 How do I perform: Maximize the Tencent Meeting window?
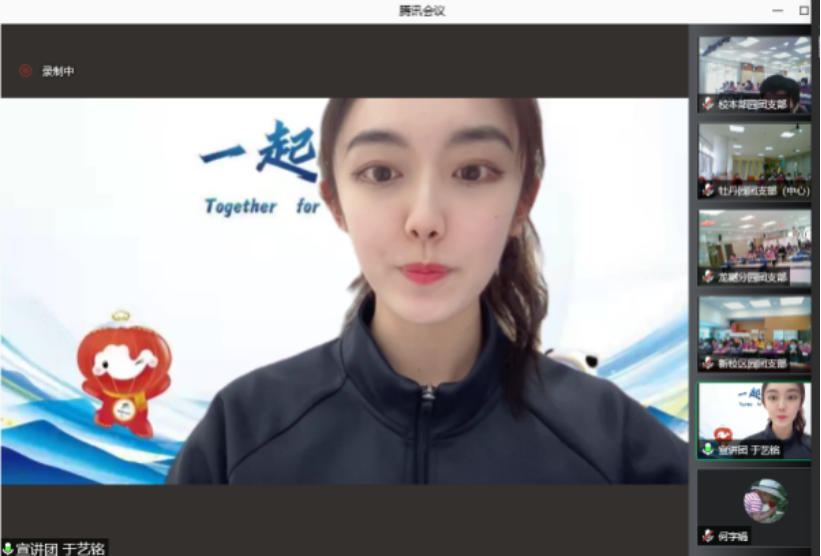(804, 10)
